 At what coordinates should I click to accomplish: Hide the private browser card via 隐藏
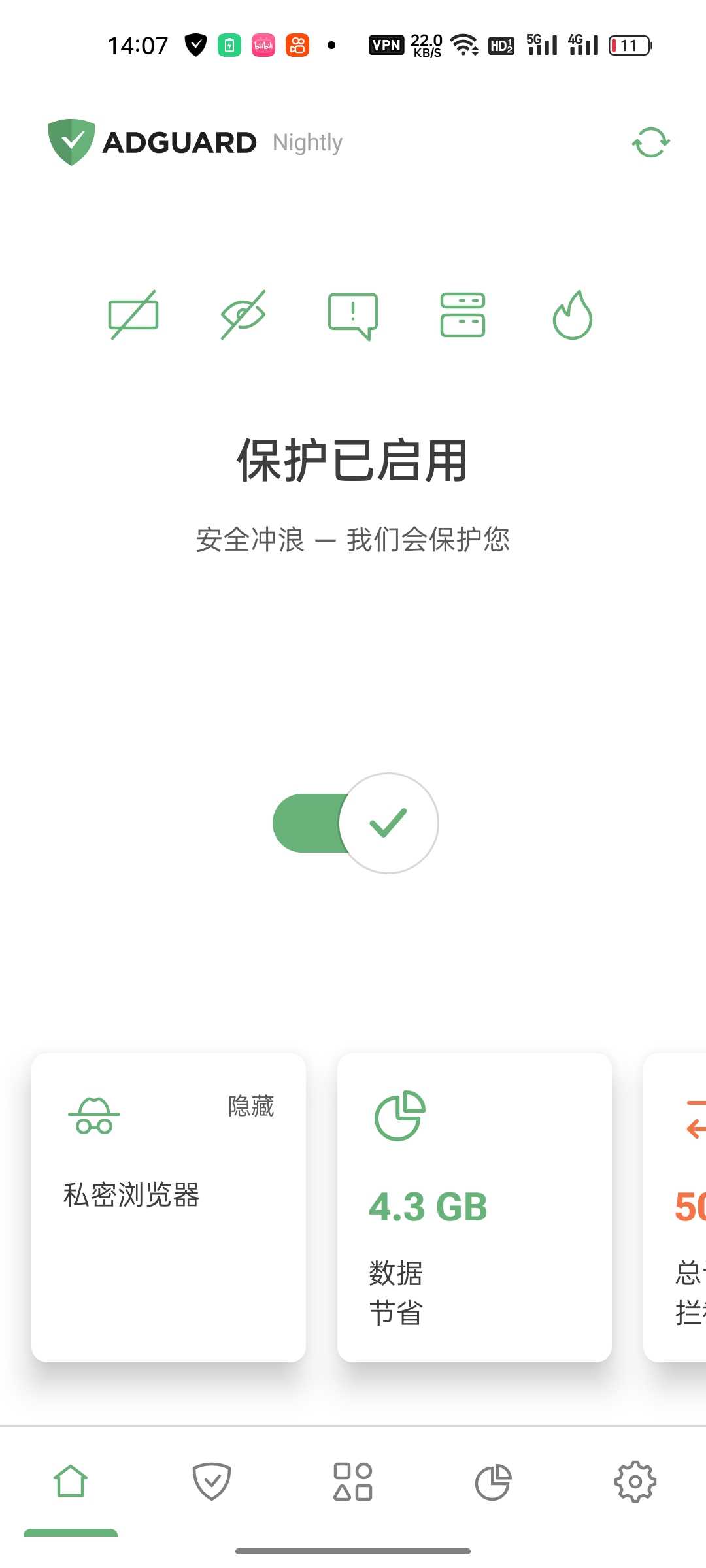(x=251, y=1106)
